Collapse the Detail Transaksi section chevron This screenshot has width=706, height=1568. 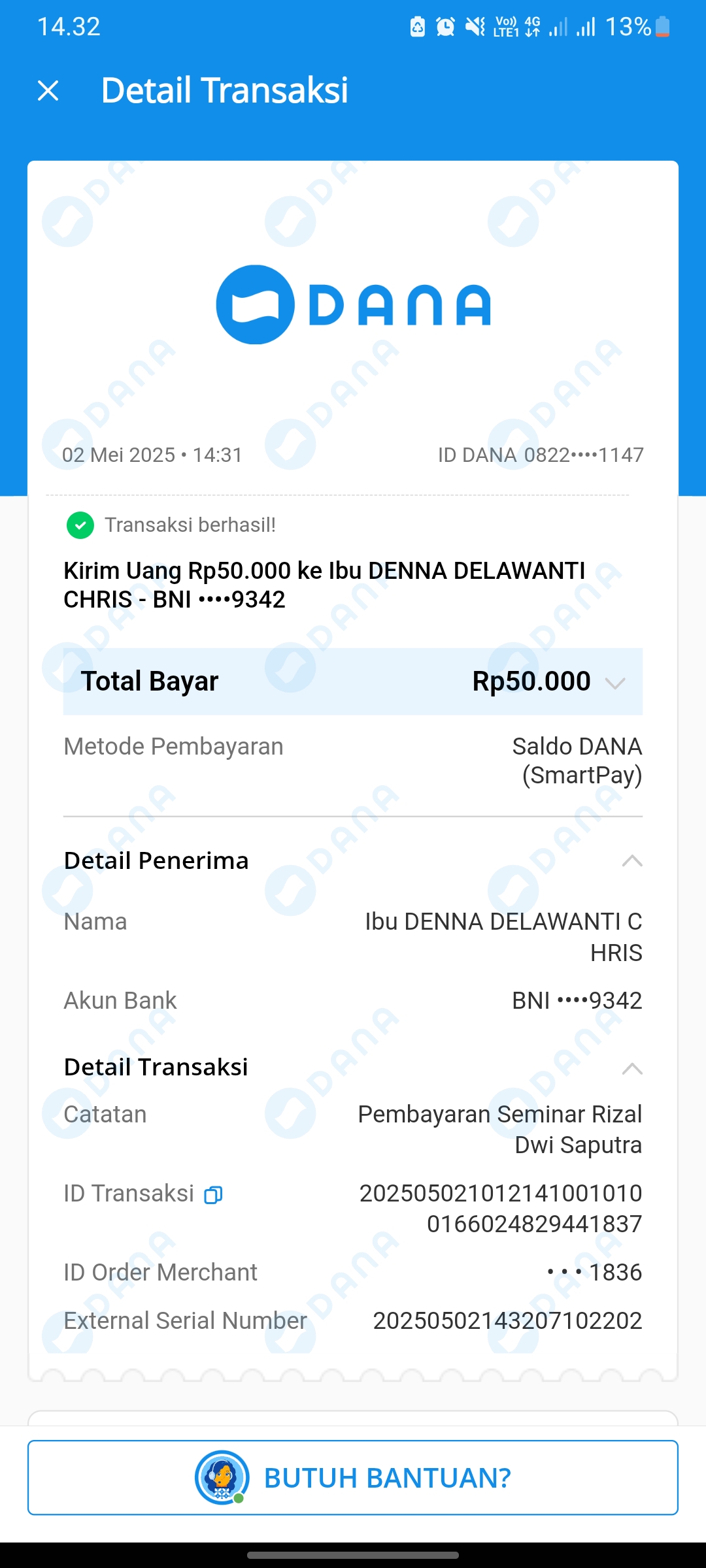[x=632, y=1069]
